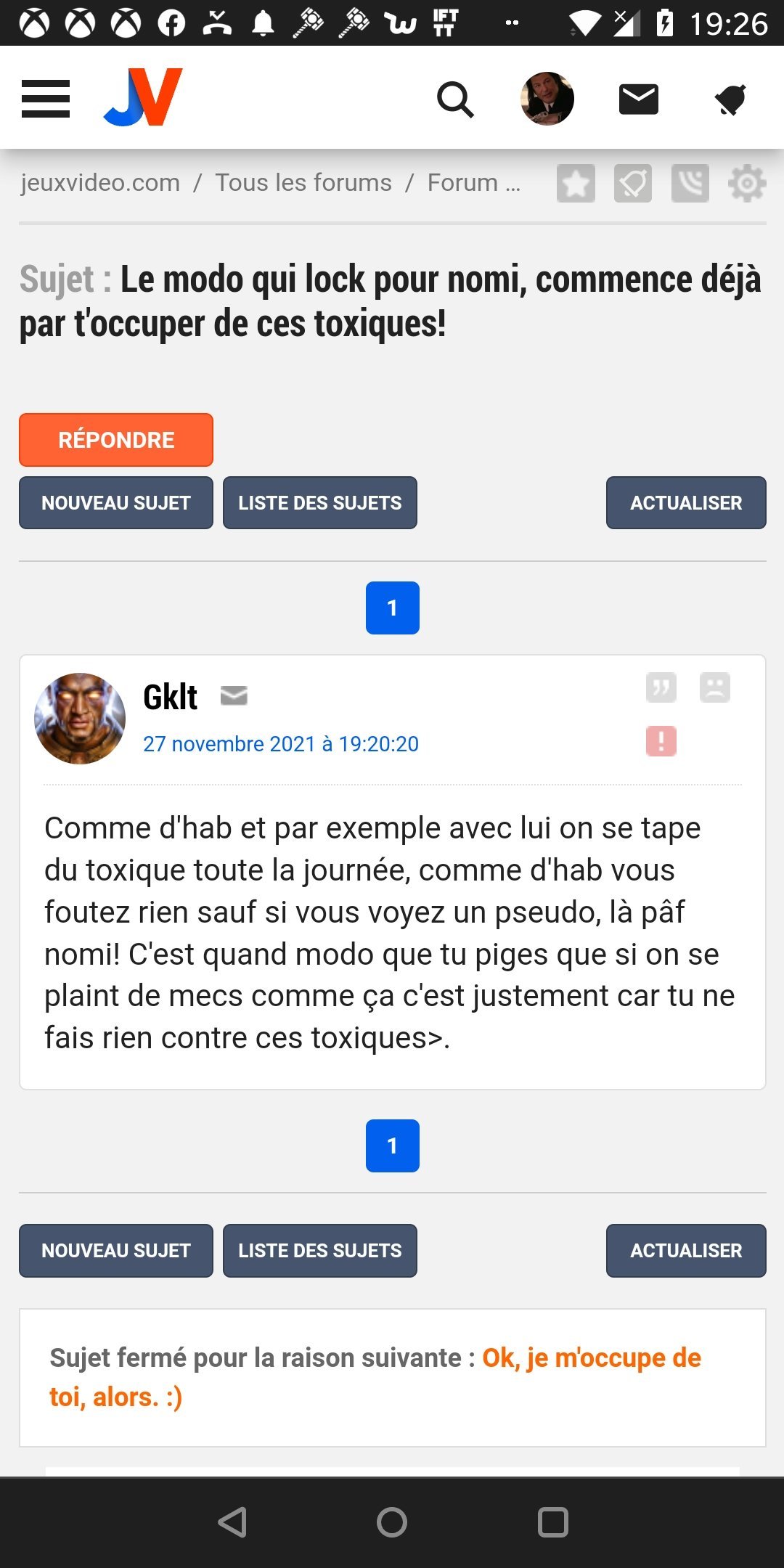The width and height of the screenshot is (784, 1568).
Task: Open GkIt's profile picture
Action: pyautogui.click(x=80, y=719)
